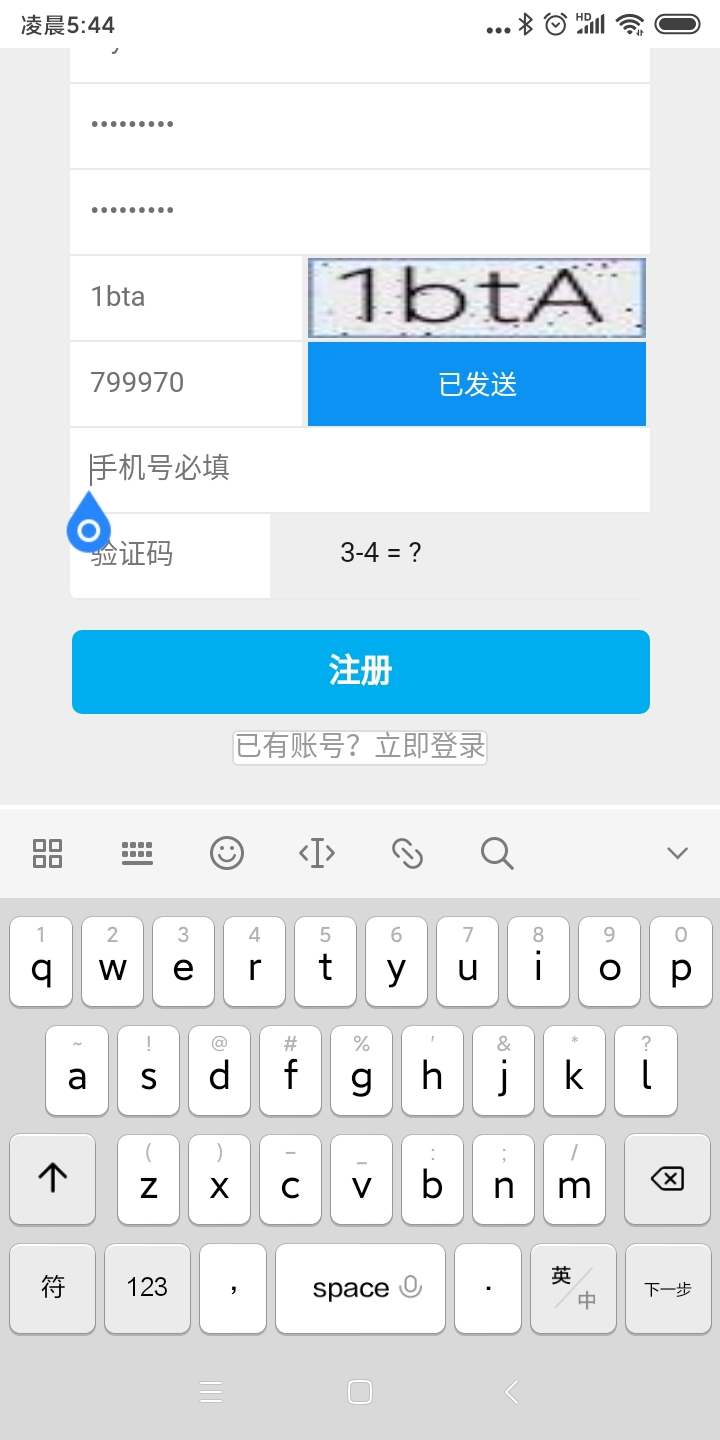Tap the 注册 register button

click(360, 671)
